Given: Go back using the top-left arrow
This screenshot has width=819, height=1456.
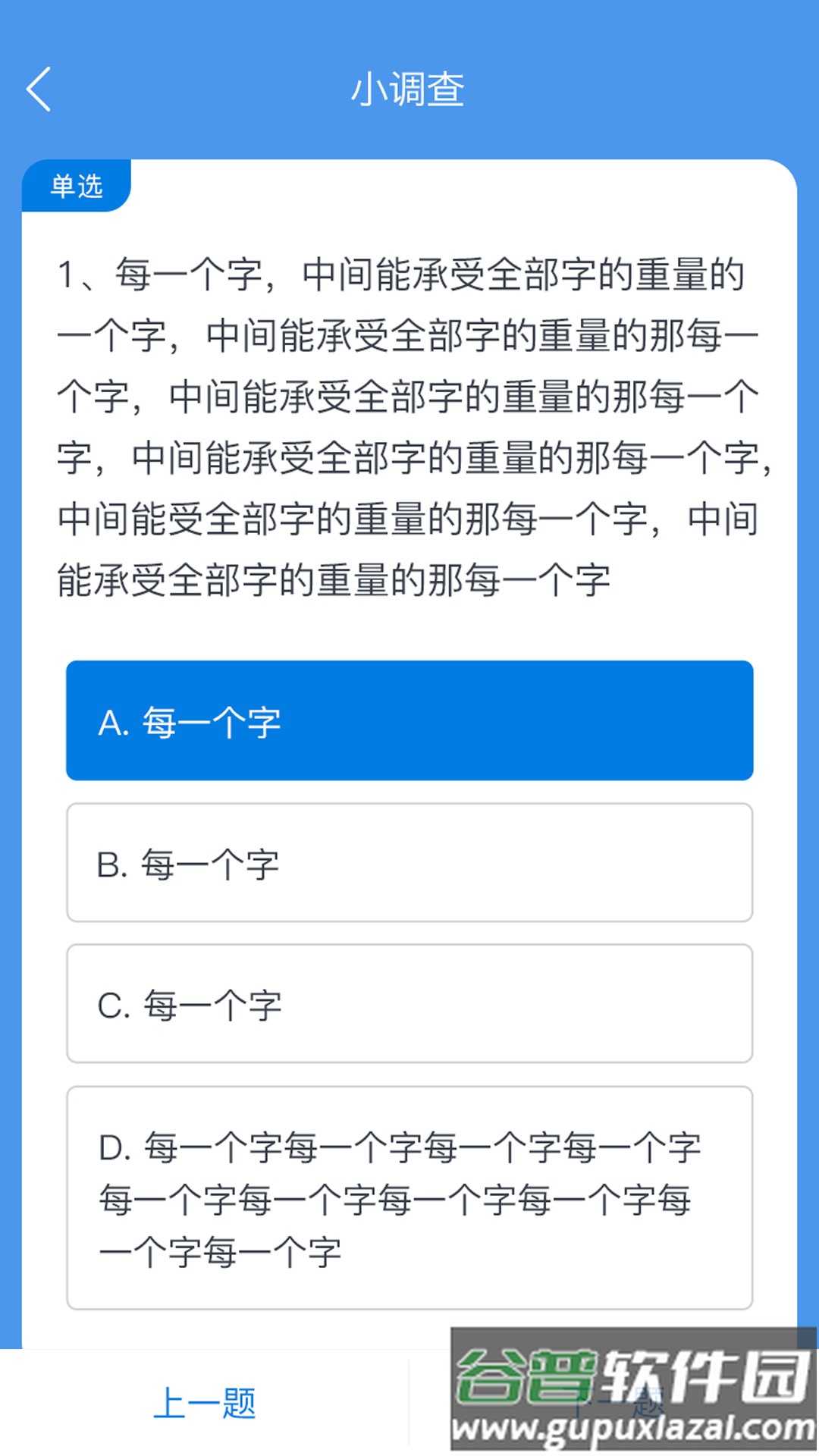Looking at the screenshot, I should coord(39,89).
